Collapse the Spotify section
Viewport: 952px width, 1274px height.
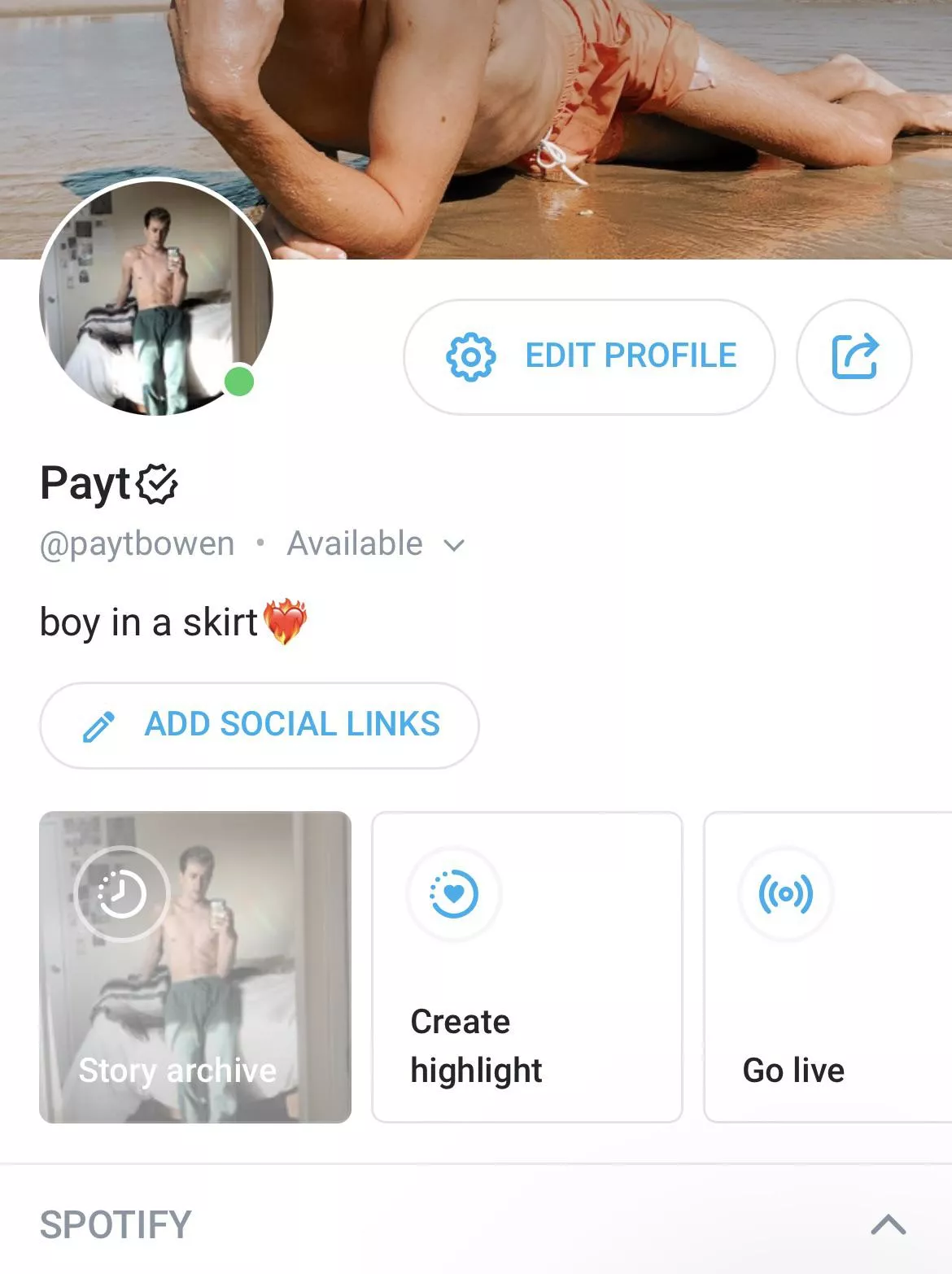[x=888, y=1224]
